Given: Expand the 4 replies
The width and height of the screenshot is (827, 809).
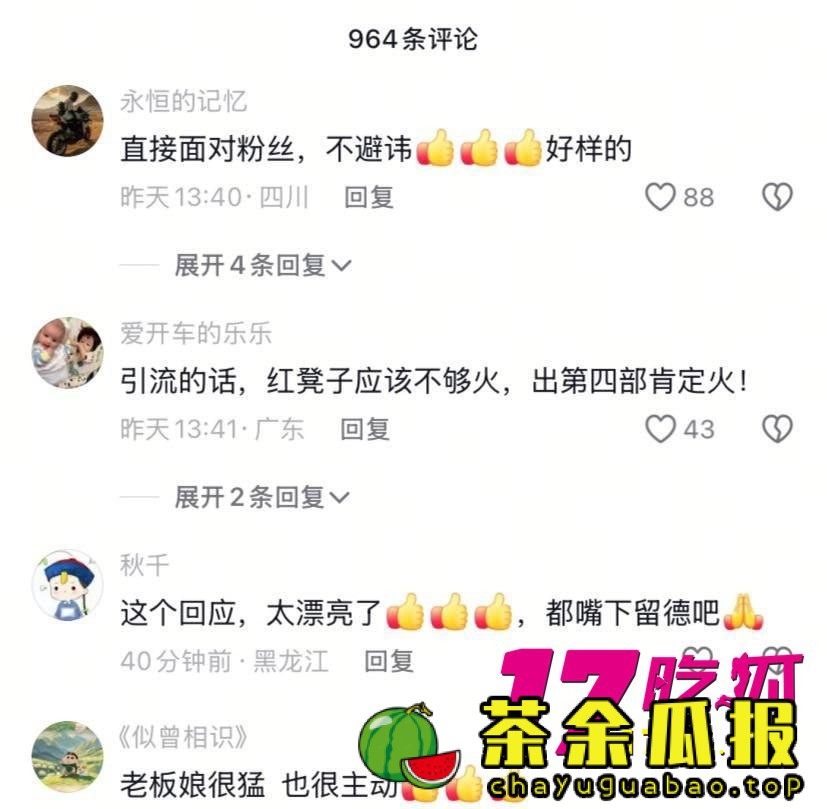Looking at the screenshot, I should pyautogui.click(x=263, y=265).
